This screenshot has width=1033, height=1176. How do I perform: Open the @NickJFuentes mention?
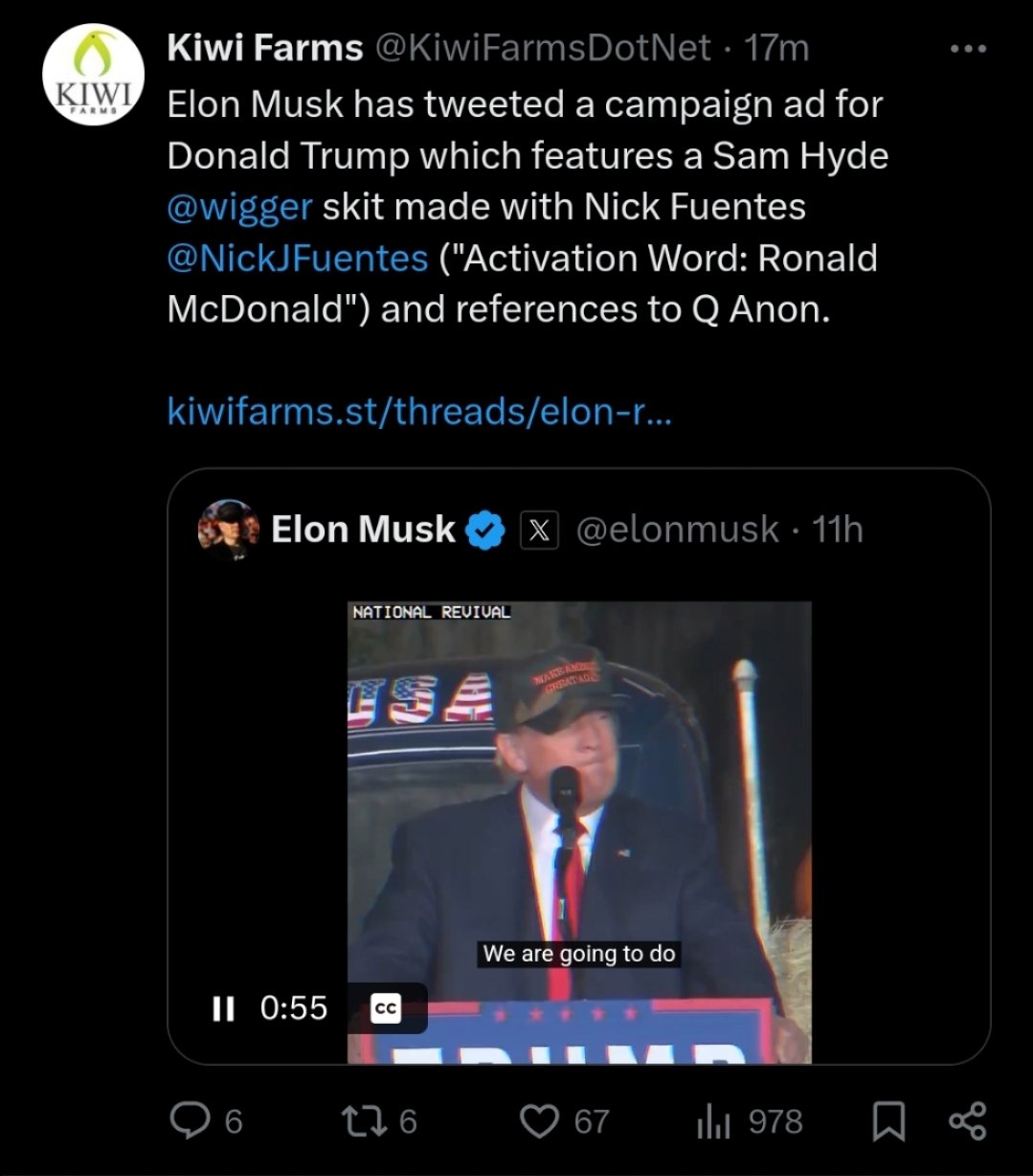point(297,259)
